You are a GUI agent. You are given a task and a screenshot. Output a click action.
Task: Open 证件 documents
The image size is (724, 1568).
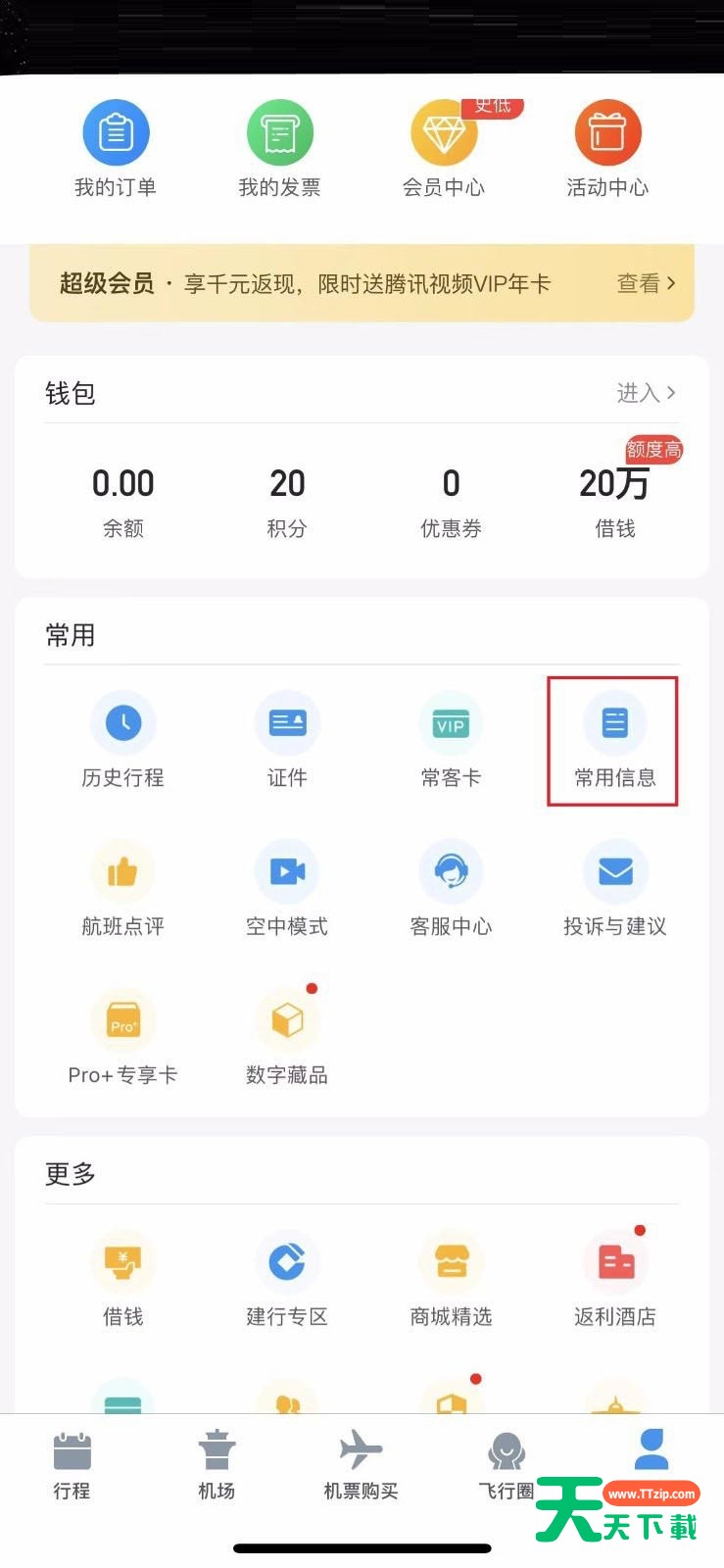(287, 740)
